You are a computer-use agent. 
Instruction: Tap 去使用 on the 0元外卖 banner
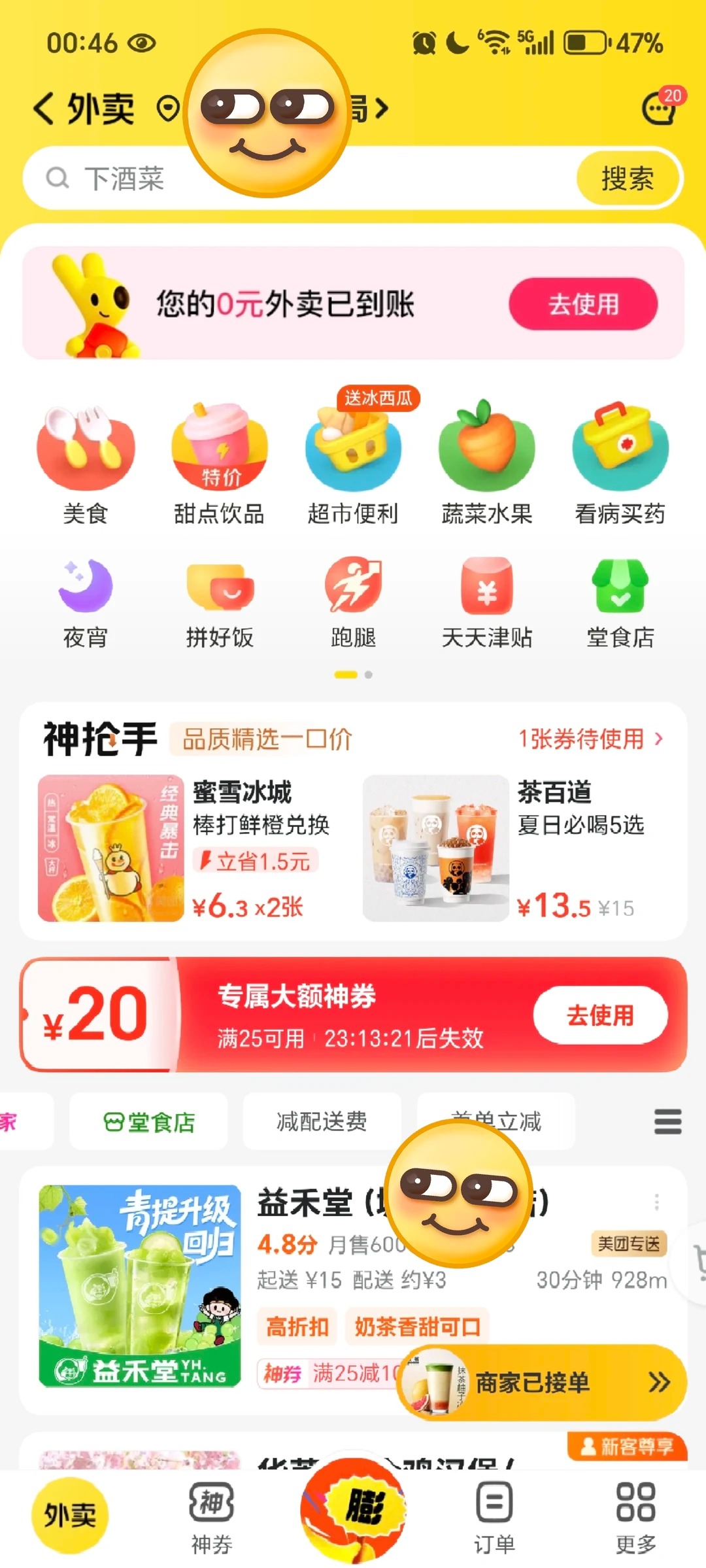[582, 304]
